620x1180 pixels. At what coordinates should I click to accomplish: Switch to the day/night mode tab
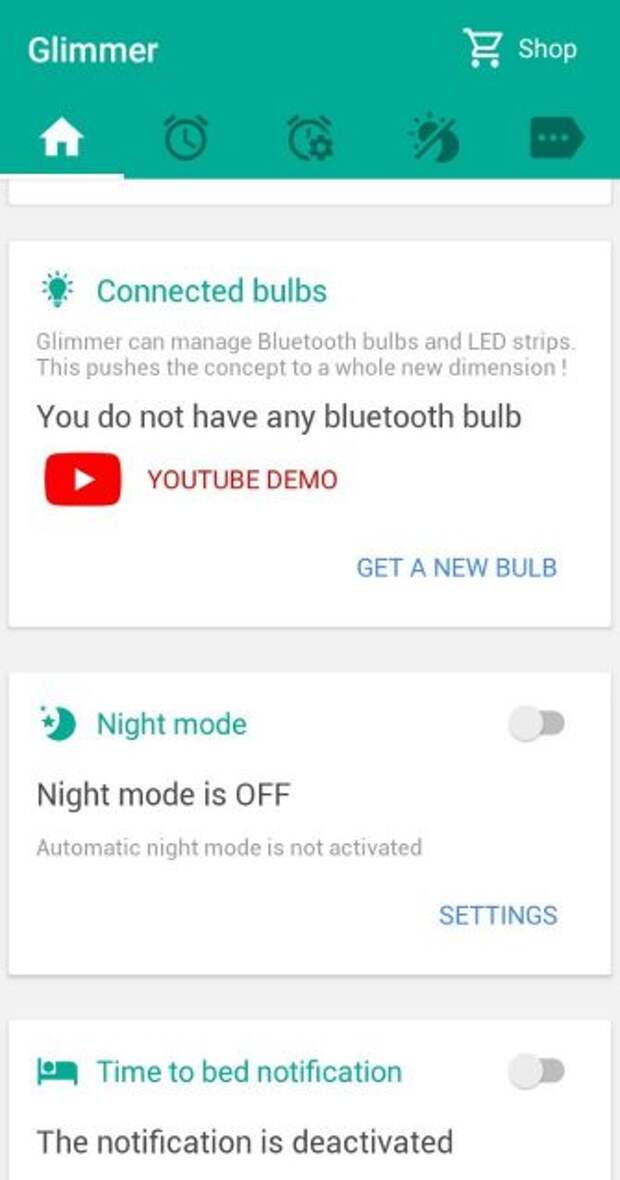(434, 138)
